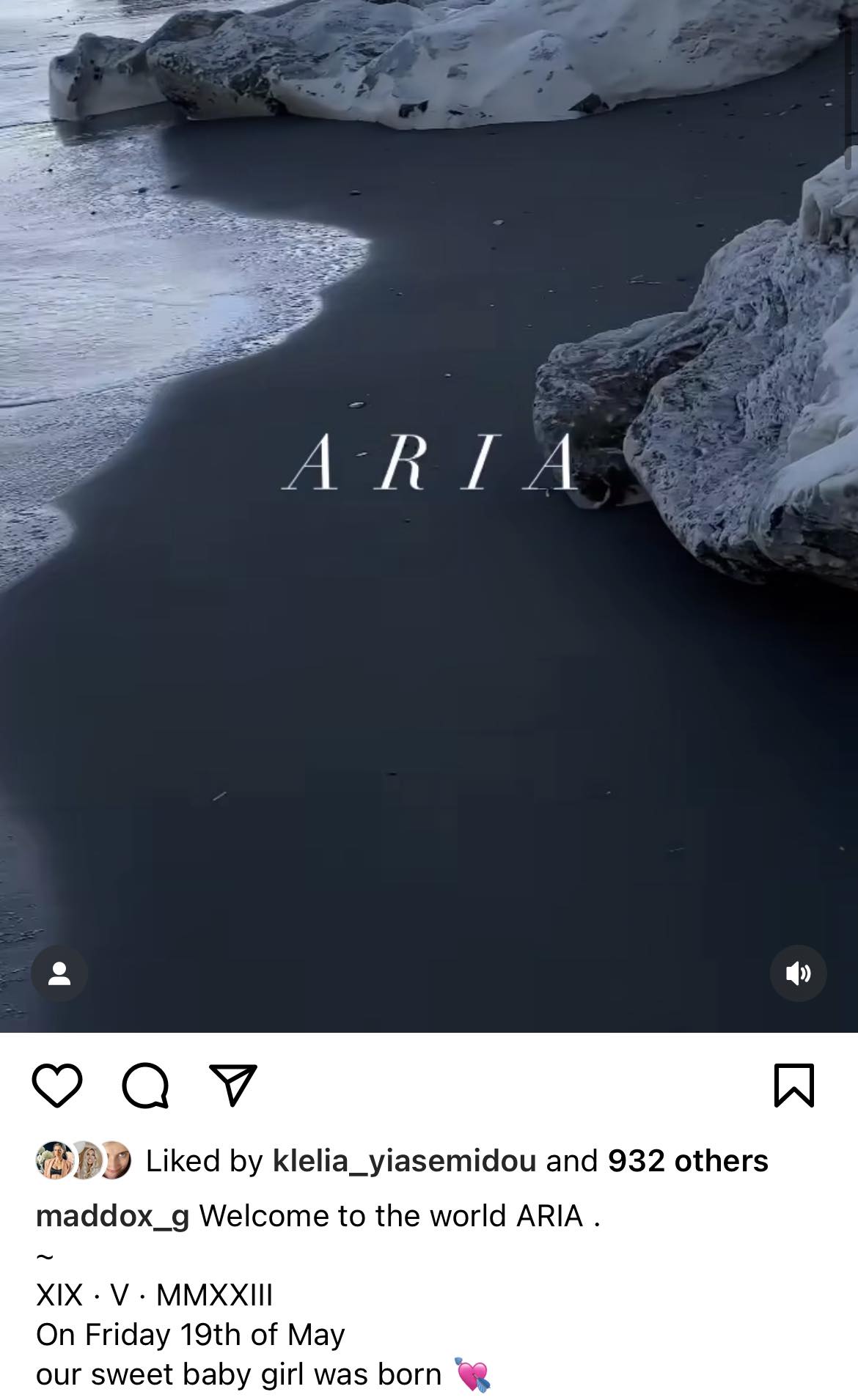Open the comments on this post
Image resolution: width=858 pixels, height=1400 pixels.
tap(145, 1086)
